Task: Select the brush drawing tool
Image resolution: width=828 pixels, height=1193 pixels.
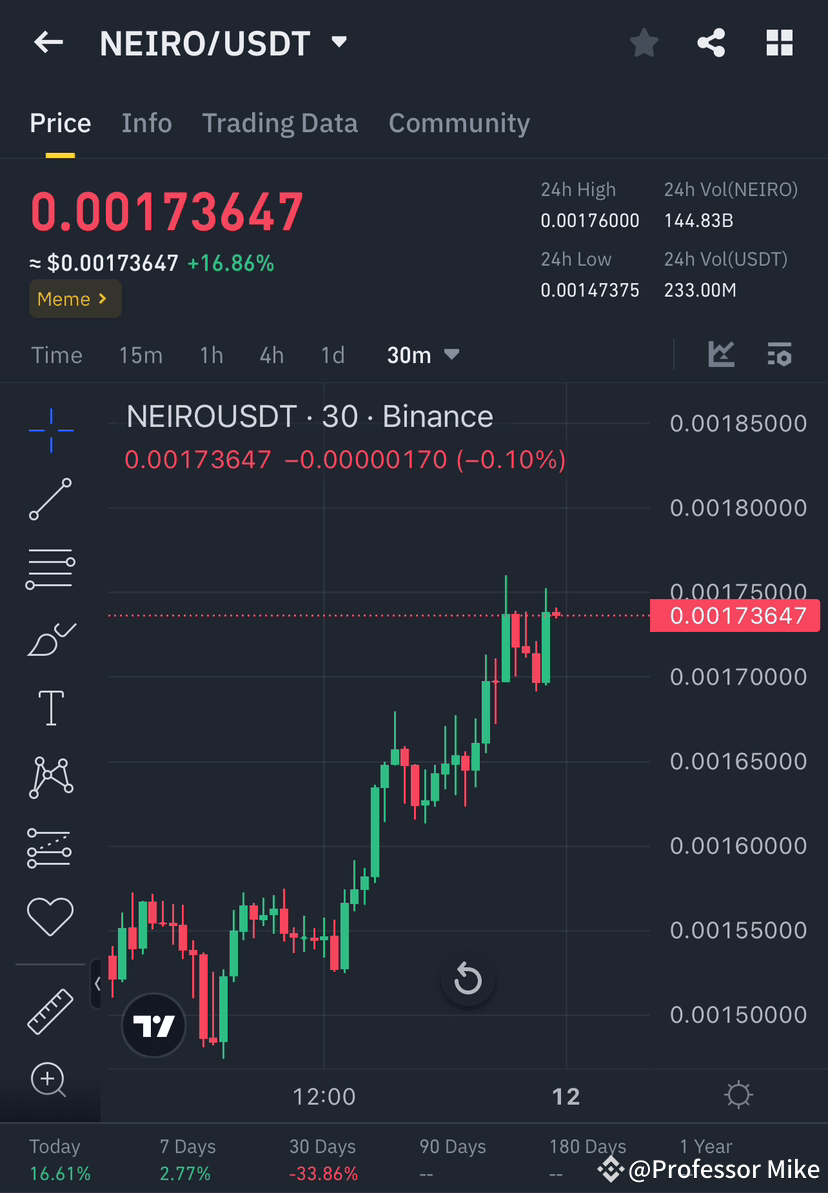Action: [49, 638]
